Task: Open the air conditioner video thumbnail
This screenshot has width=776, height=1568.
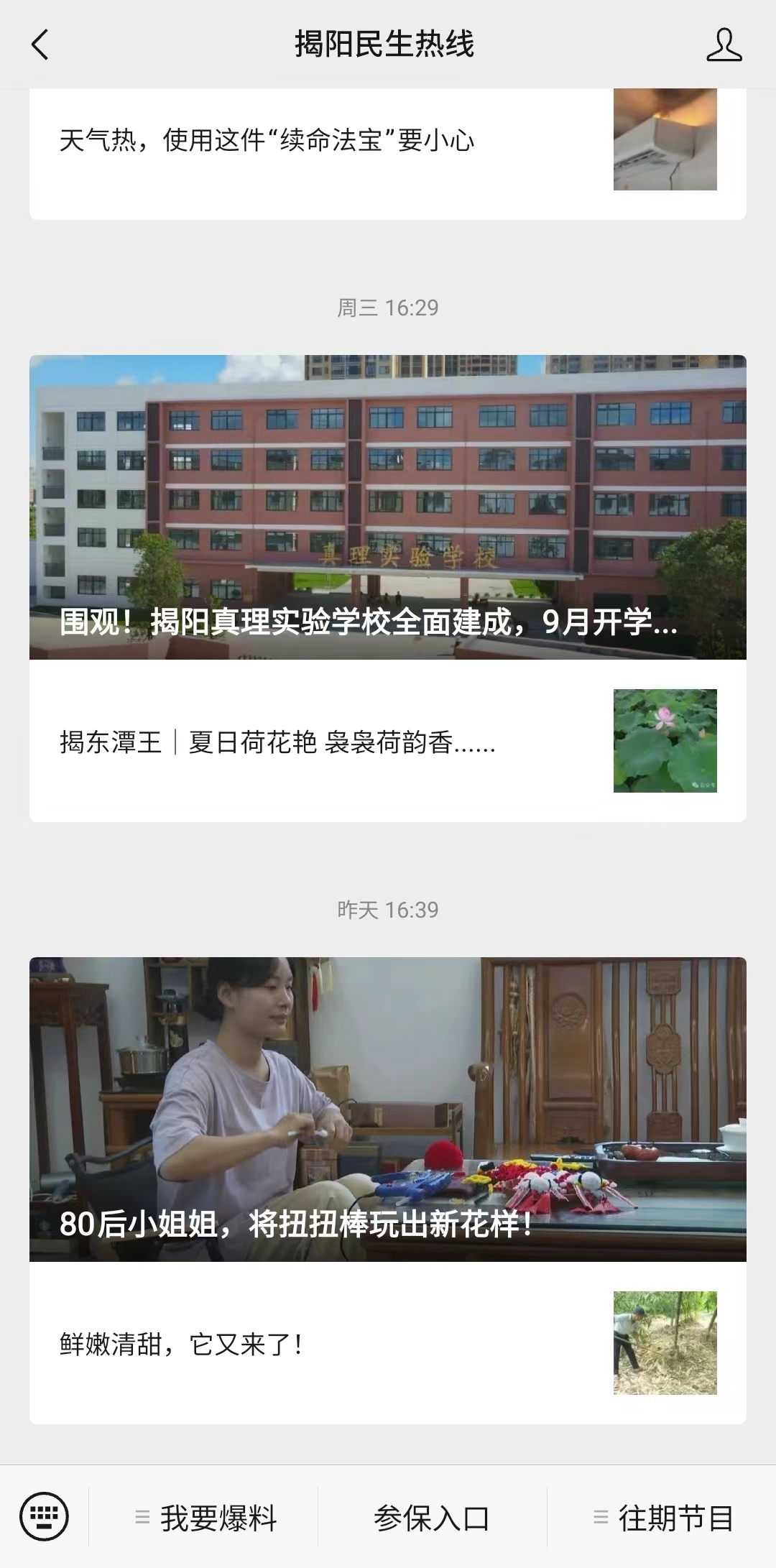Action: click(665, 141)
